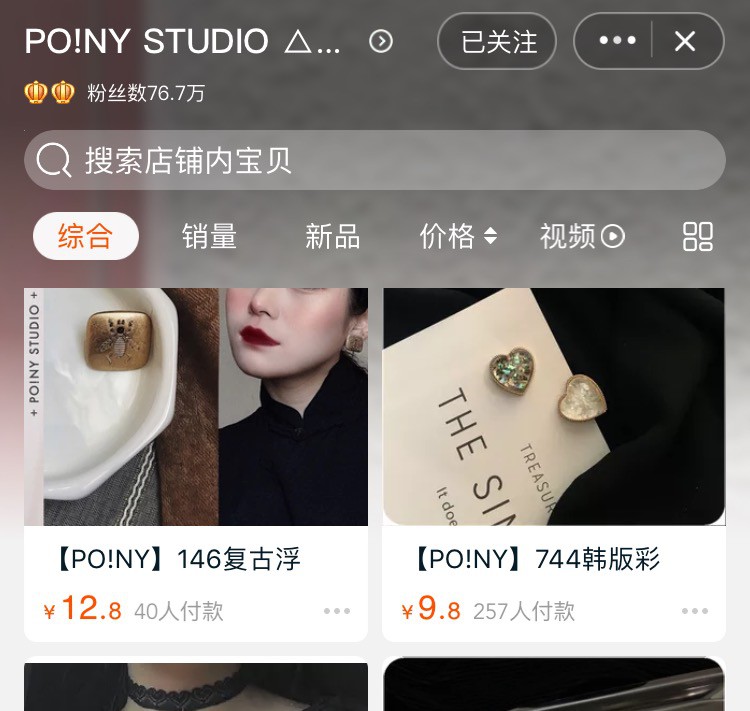
Task: Switch to the 销量 sales tab
Action: click(209, 236)
